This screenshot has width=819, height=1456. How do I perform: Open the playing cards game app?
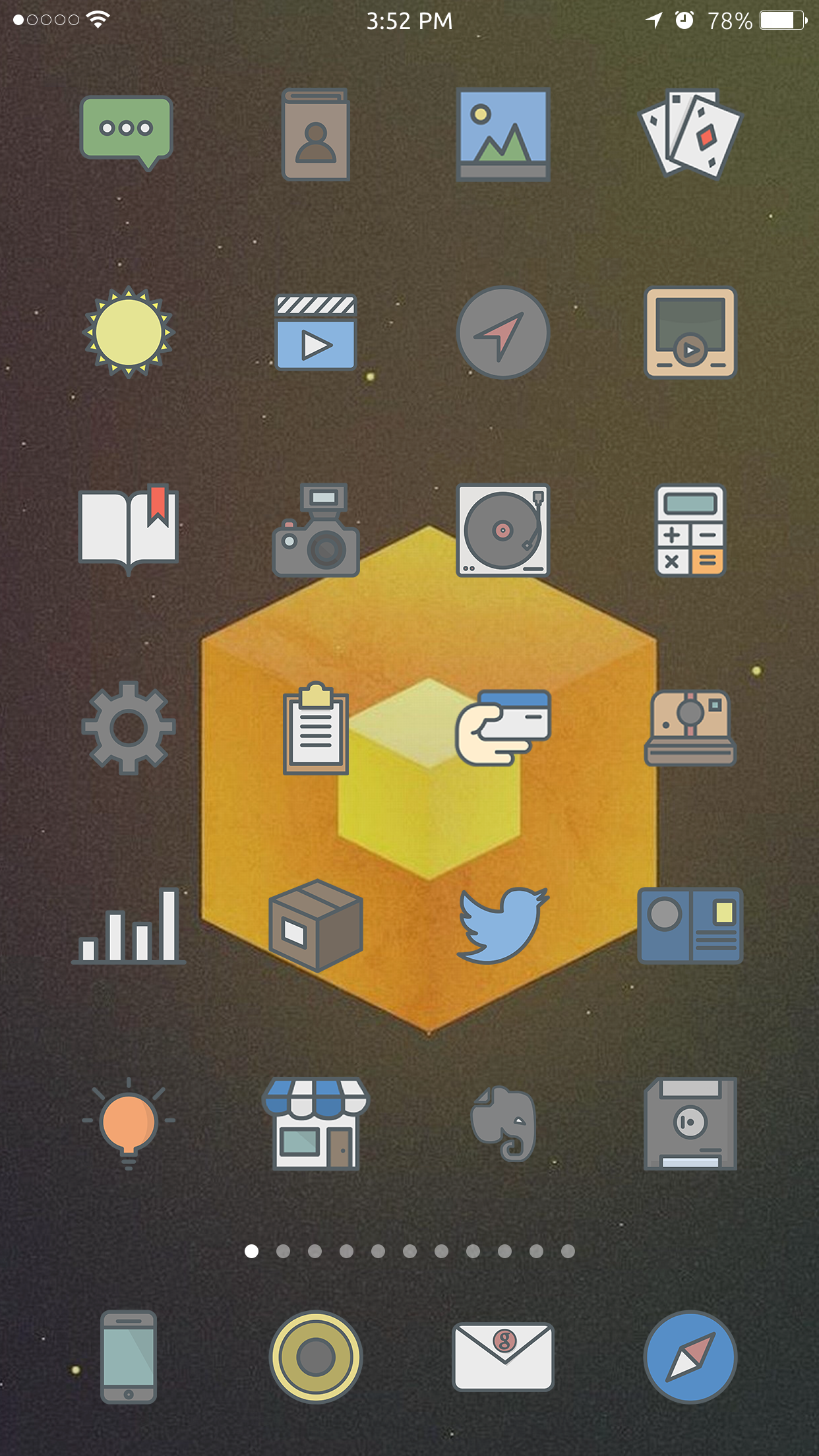tap(690, 135)
